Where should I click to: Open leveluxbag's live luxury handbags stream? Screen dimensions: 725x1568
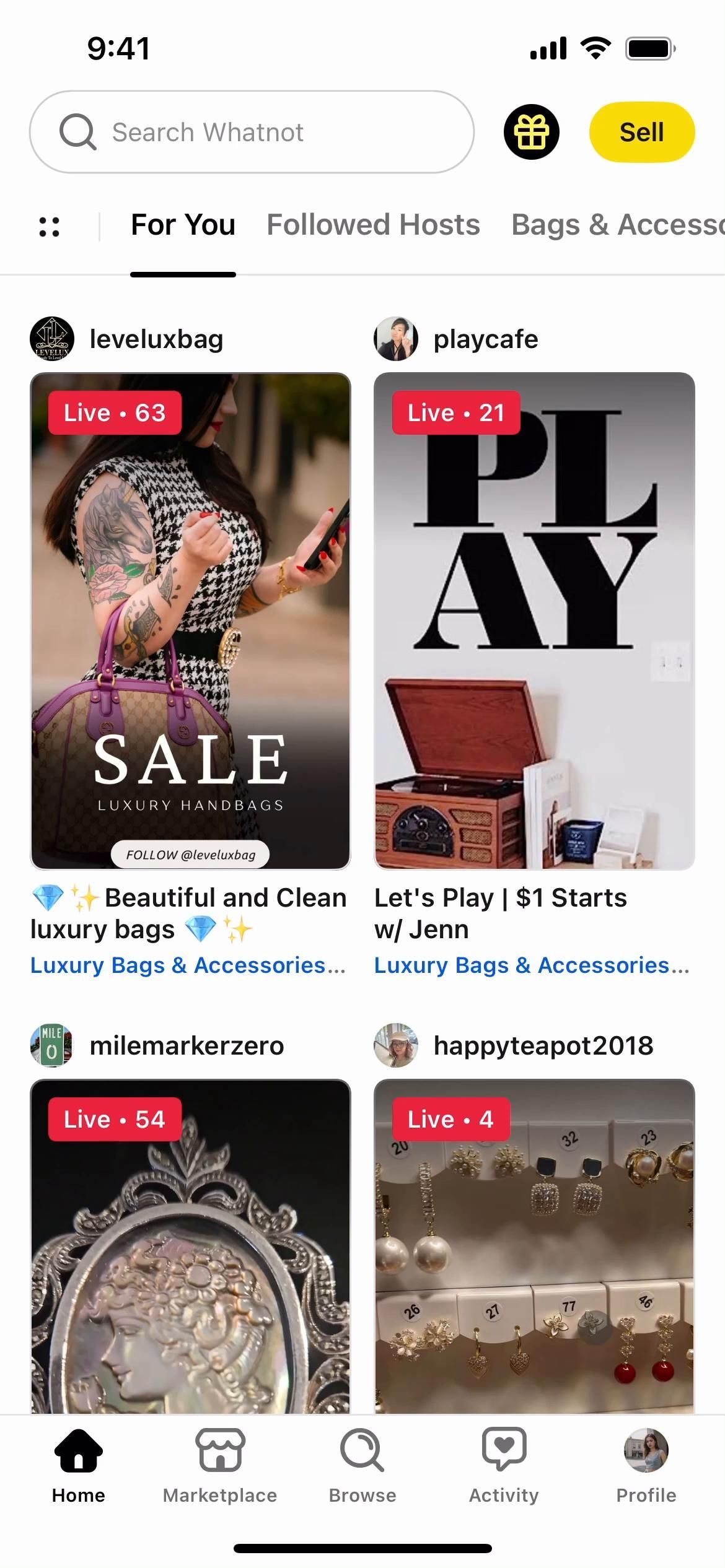point(190,621)
